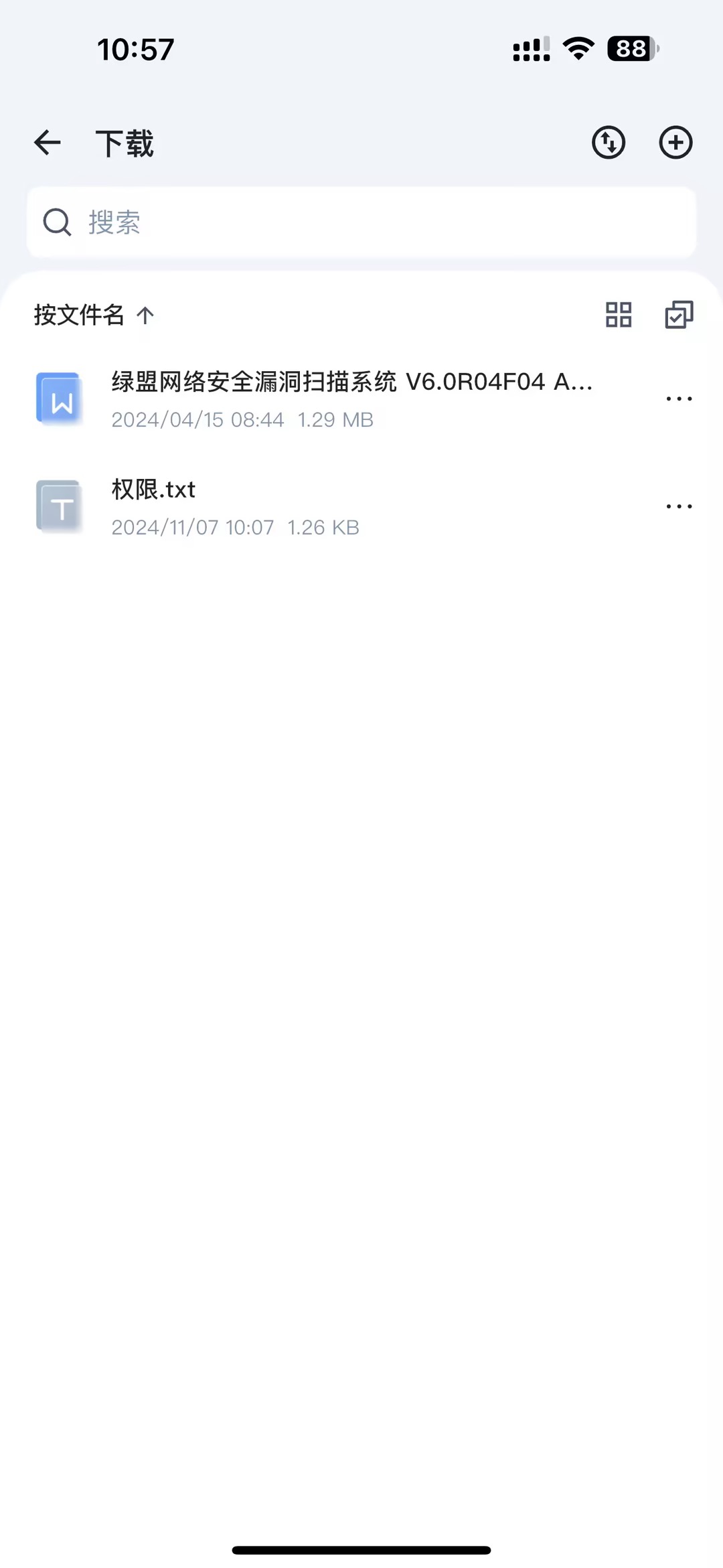Go back from the 下载 folder
Viewport: 723px width, 1568px height.
click(x=48, y=143)
